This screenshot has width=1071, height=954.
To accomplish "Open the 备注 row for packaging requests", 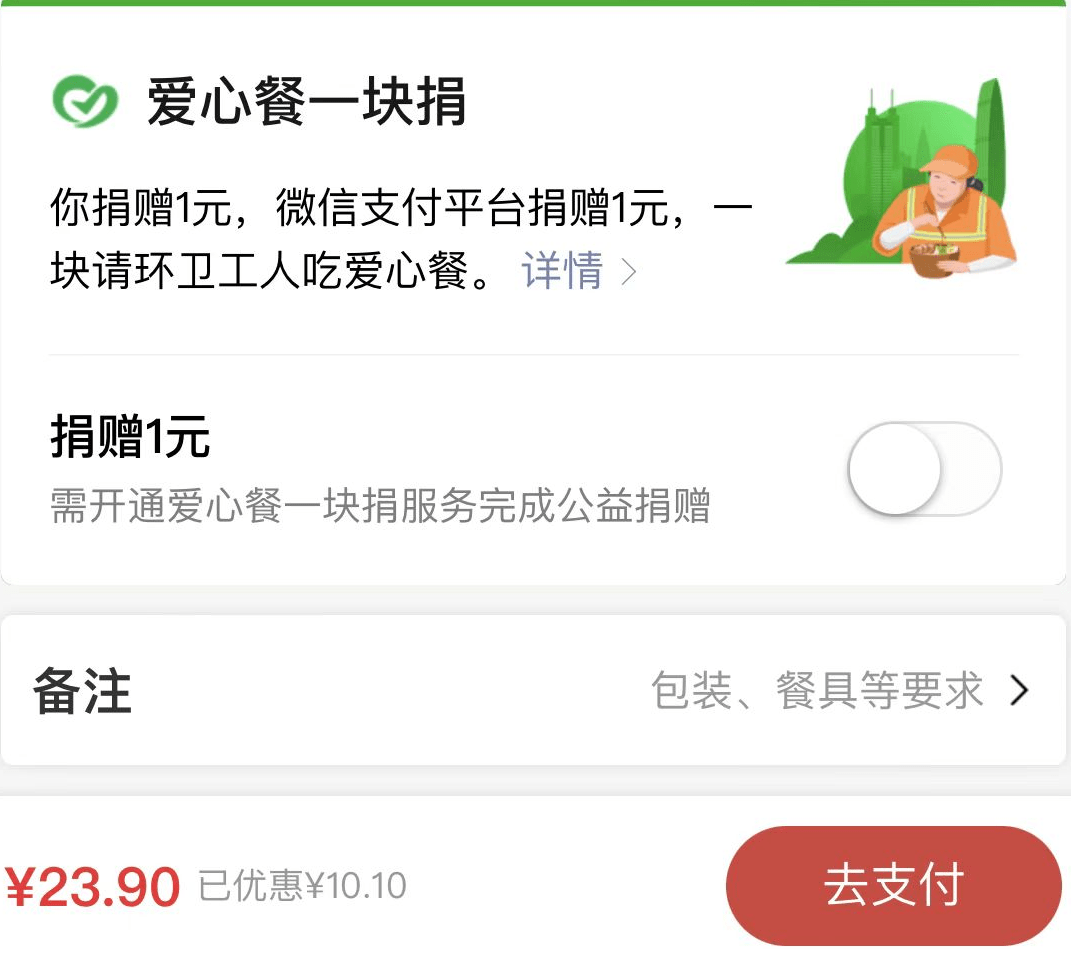I will pyautogui.click(x=533, y=691).
